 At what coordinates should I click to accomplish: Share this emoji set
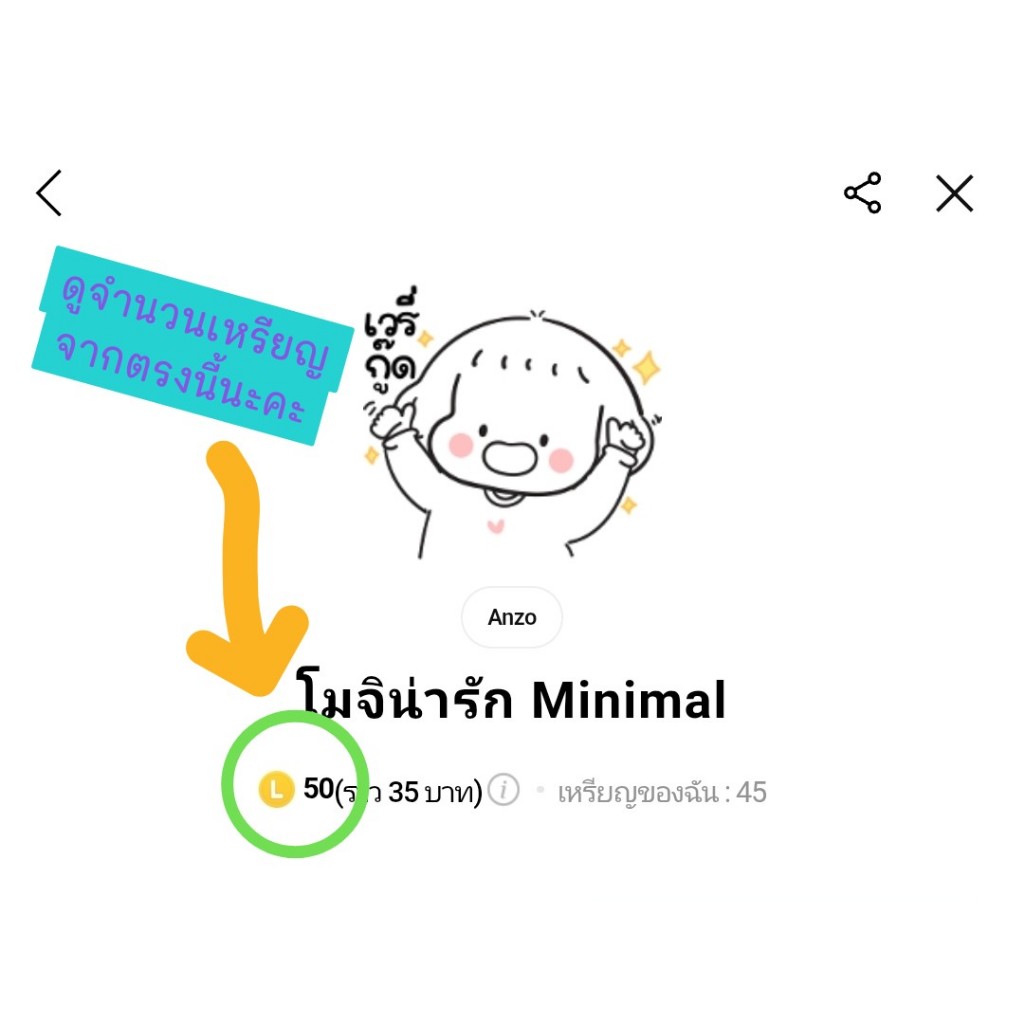(x=862, y=193)
